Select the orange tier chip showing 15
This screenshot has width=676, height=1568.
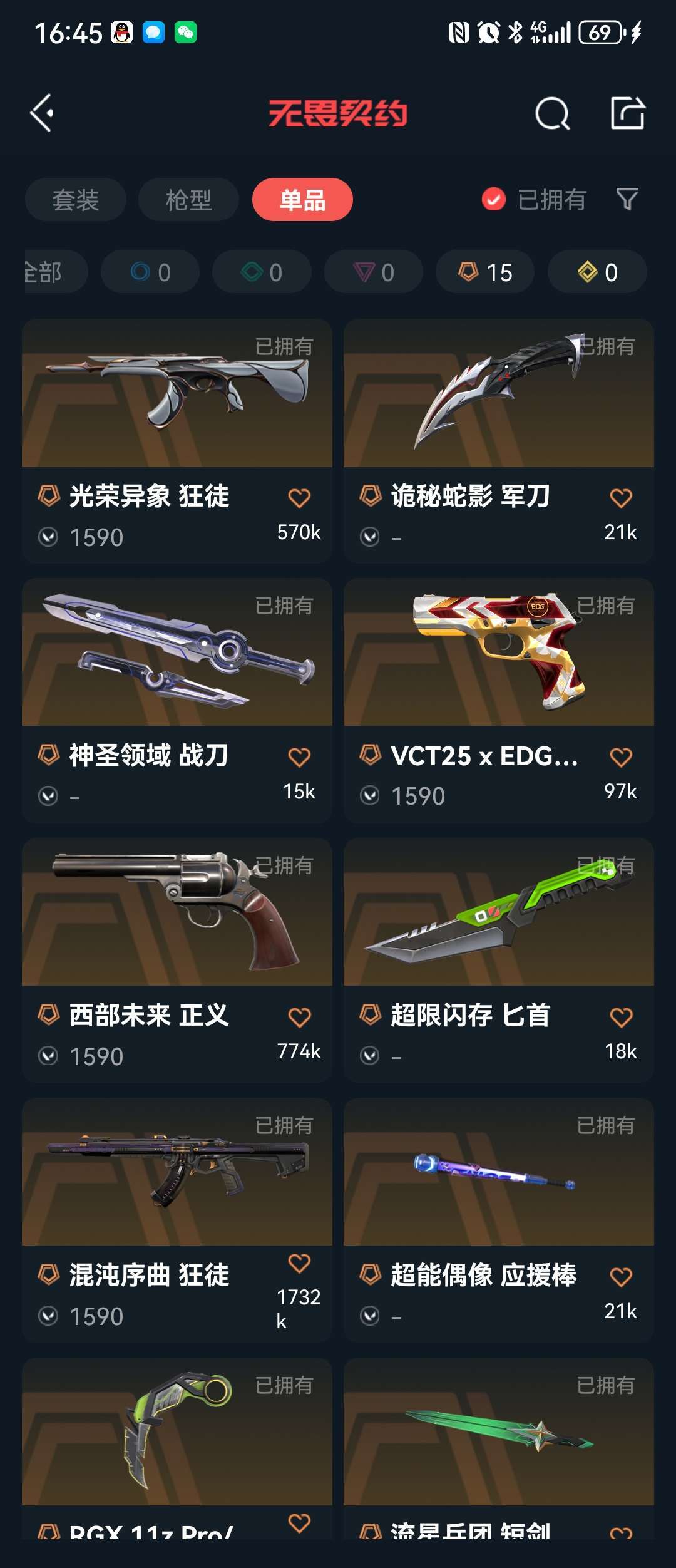[485, 272]
